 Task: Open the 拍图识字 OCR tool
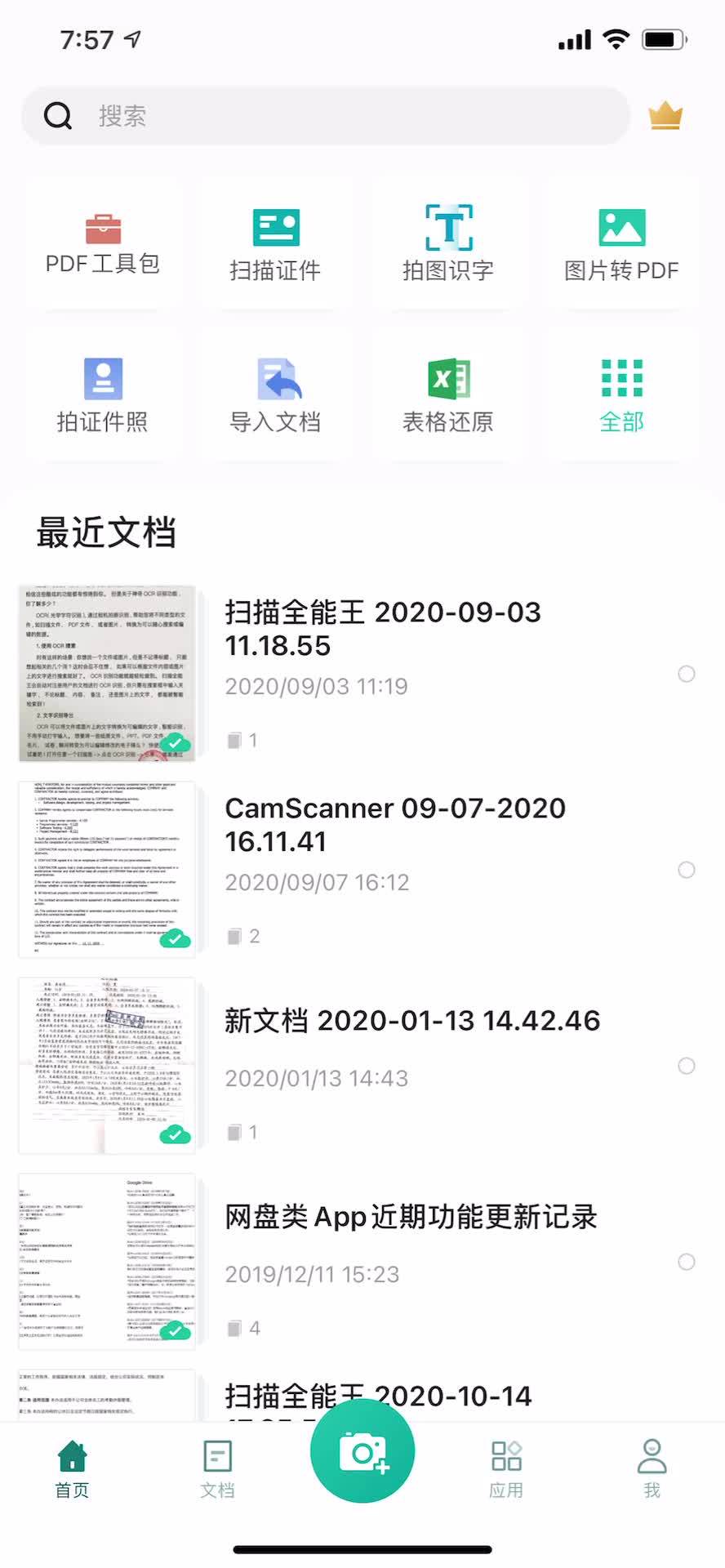pos(448,243)
